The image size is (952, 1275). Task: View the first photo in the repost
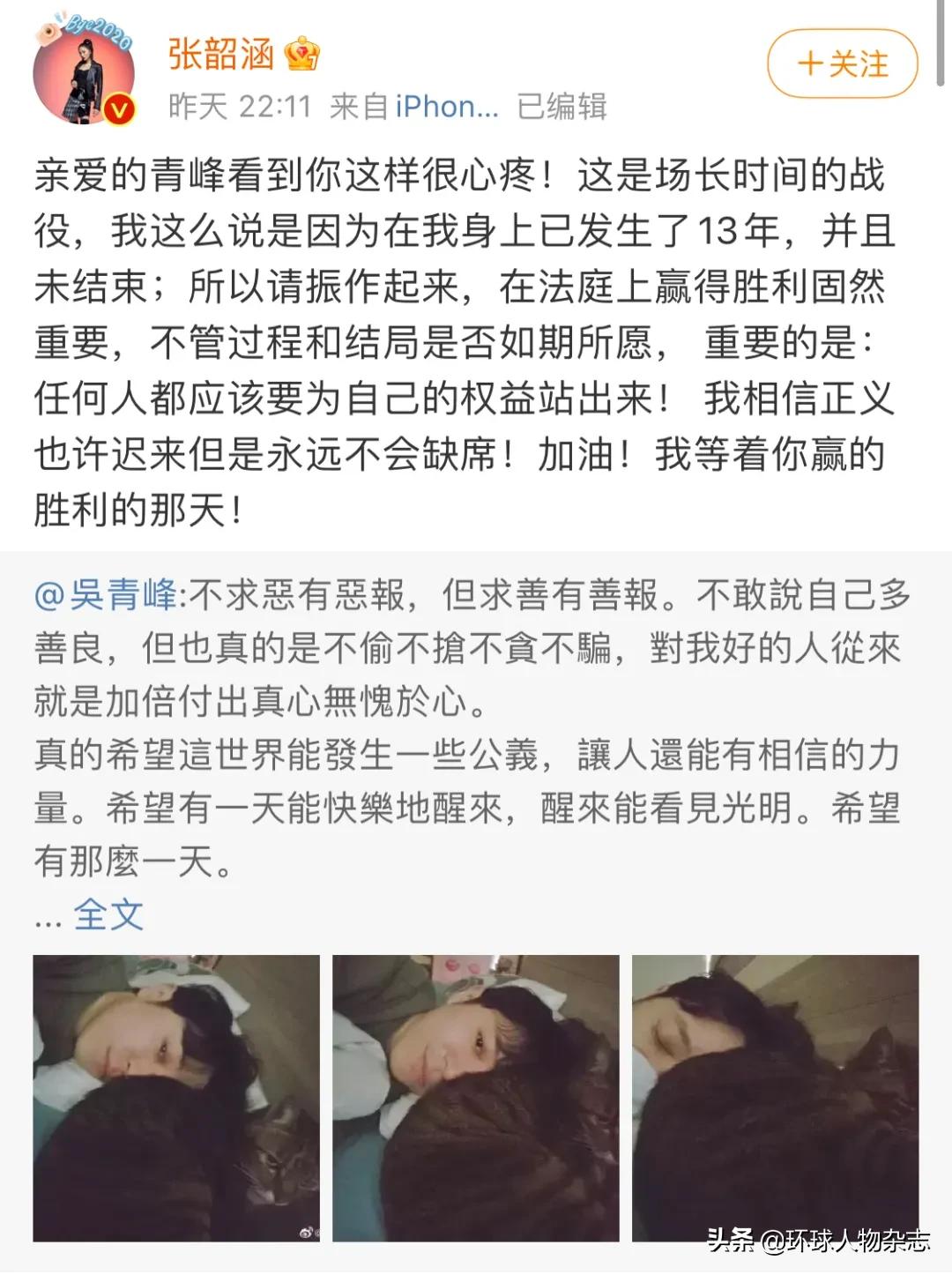(x=176, y=1098)
